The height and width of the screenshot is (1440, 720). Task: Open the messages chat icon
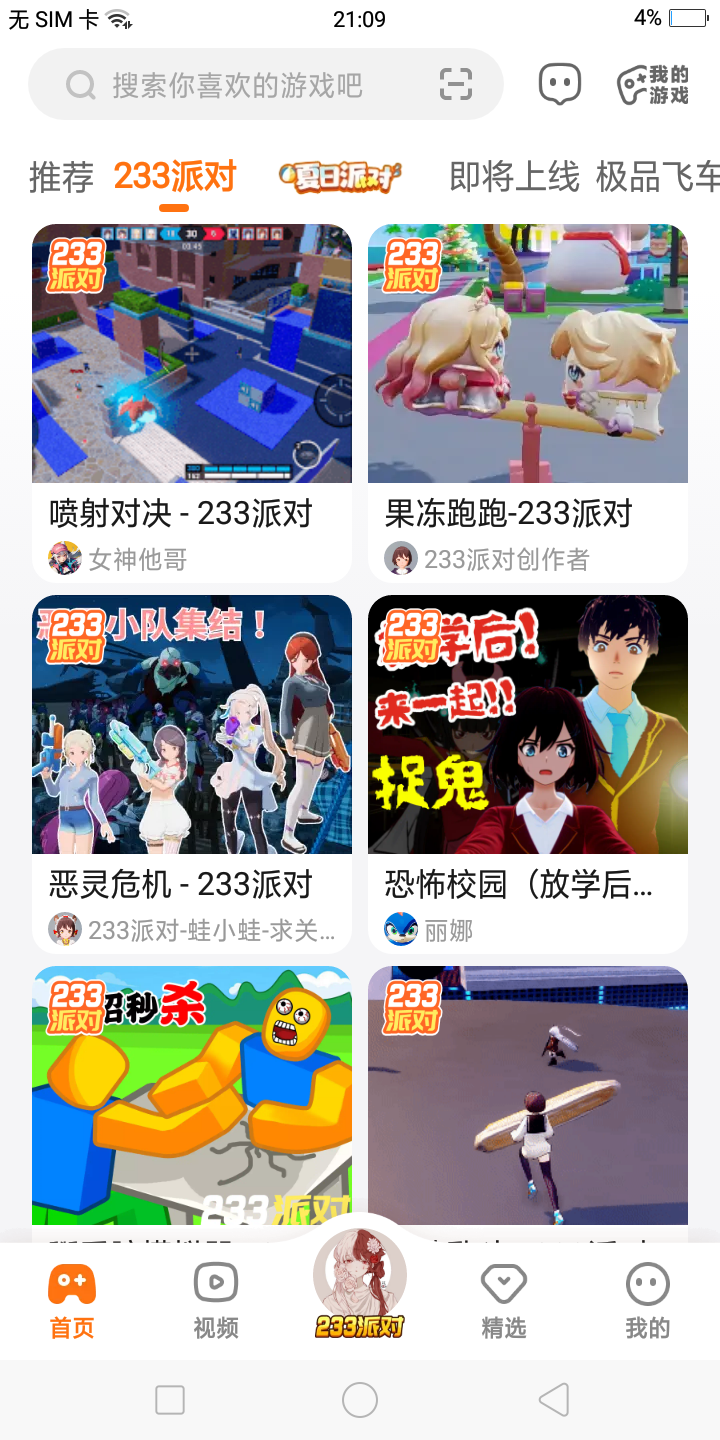click(x=559, y=85)
